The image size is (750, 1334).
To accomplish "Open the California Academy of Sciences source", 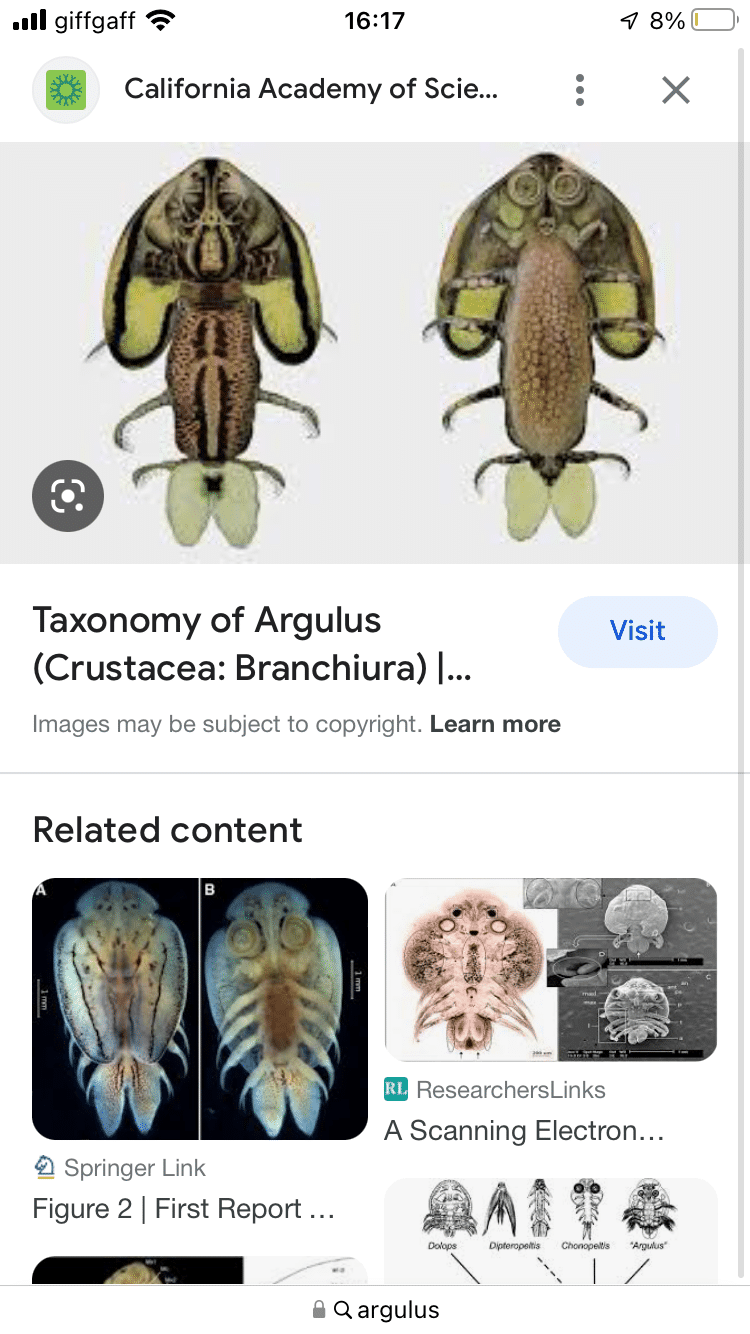I will (x=310, y=89).
